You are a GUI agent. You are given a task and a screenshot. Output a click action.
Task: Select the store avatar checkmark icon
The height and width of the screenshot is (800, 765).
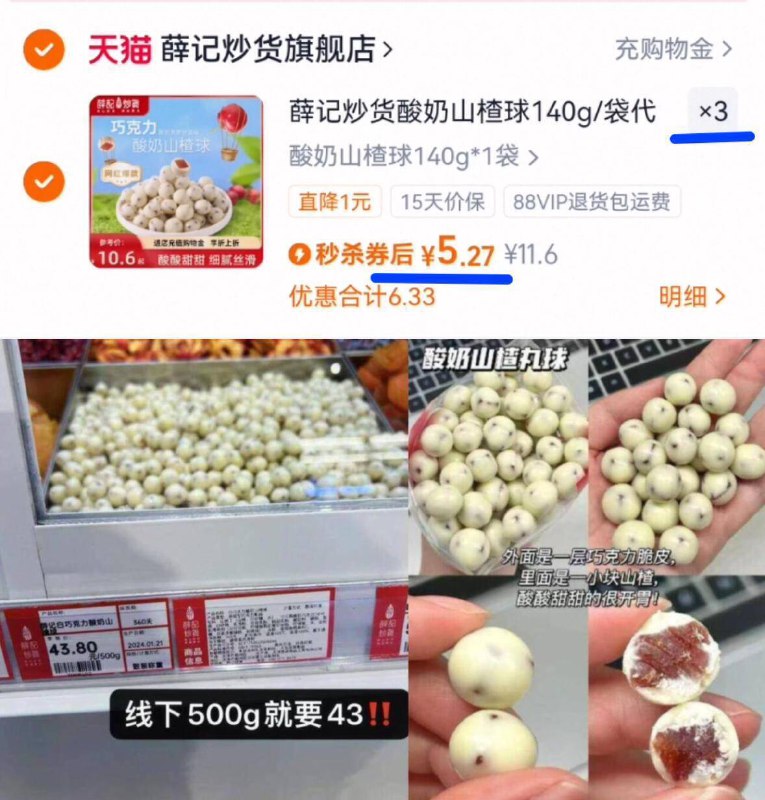coord(42,47)
